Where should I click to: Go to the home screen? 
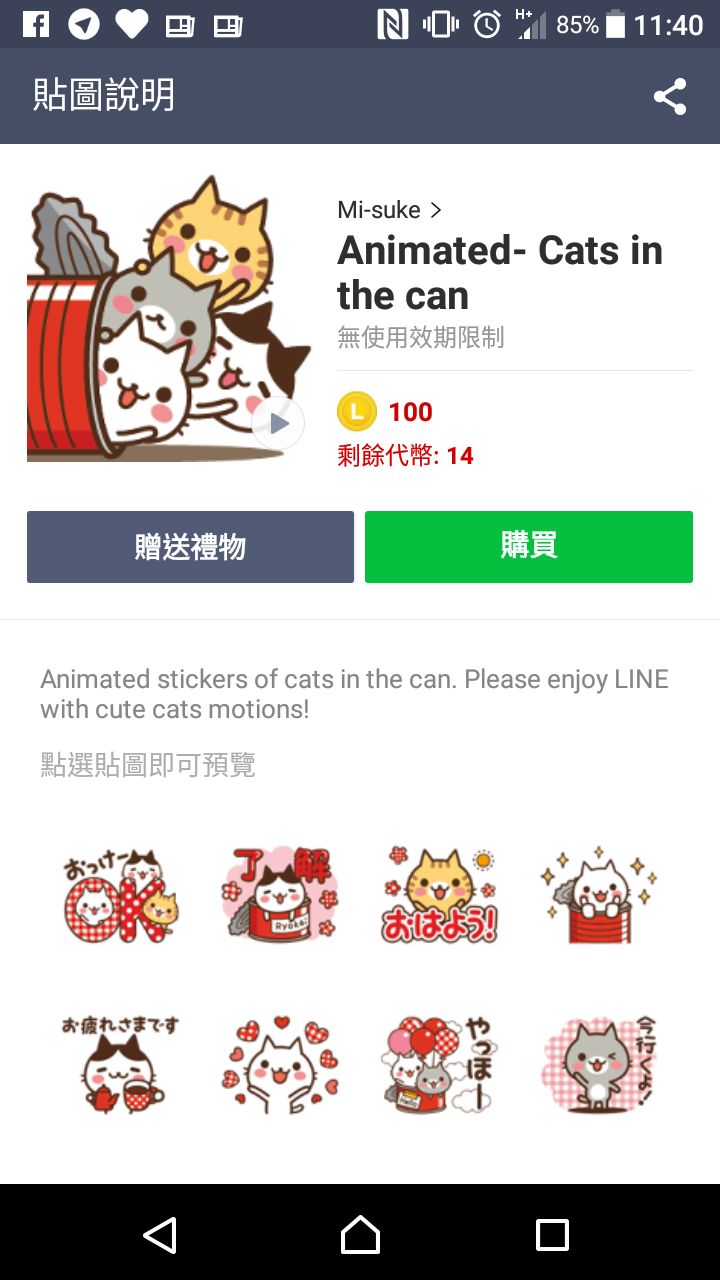pyautogui.click(x=360, y=1235)
